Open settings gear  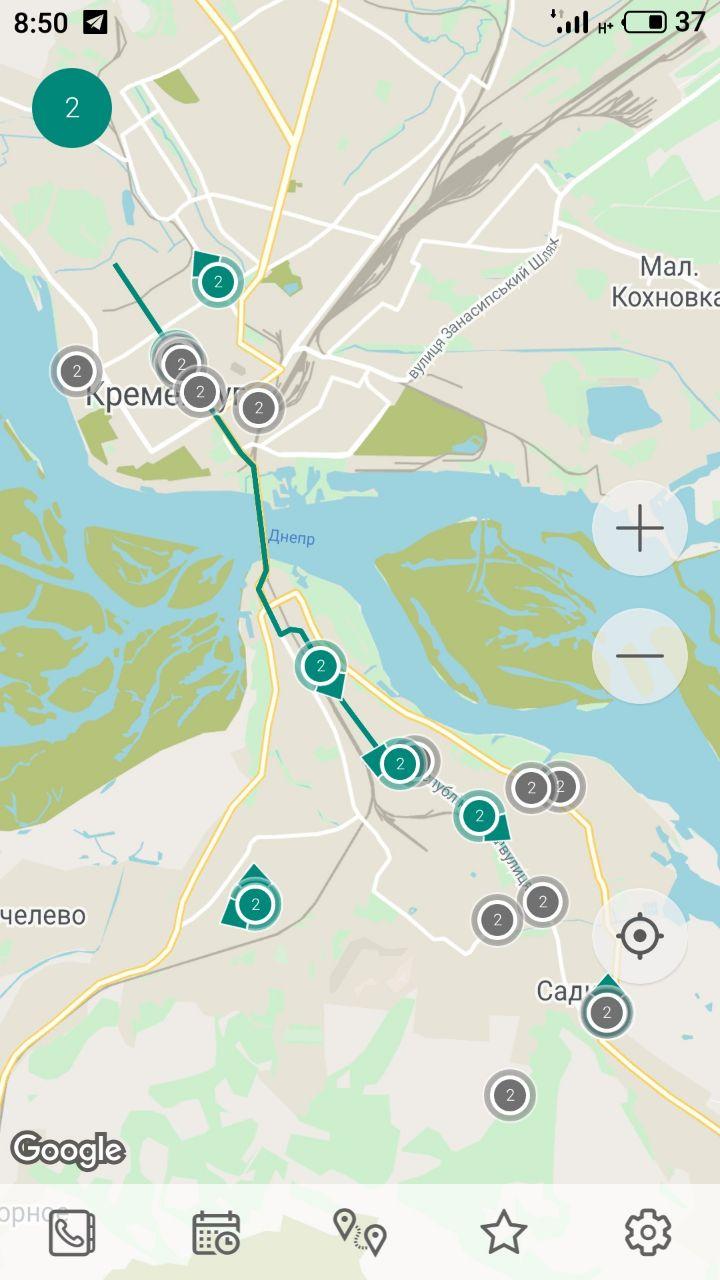(648, 1232)
